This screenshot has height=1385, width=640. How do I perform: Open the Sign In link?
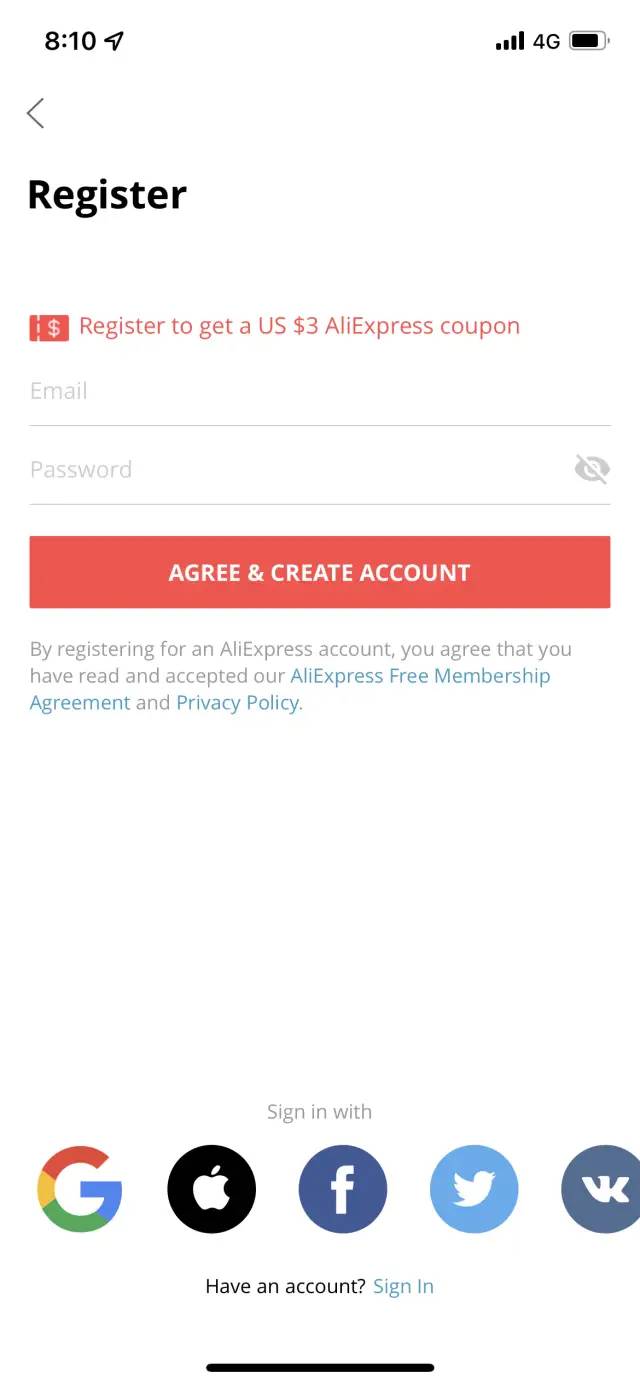[x=403, y=1287]
